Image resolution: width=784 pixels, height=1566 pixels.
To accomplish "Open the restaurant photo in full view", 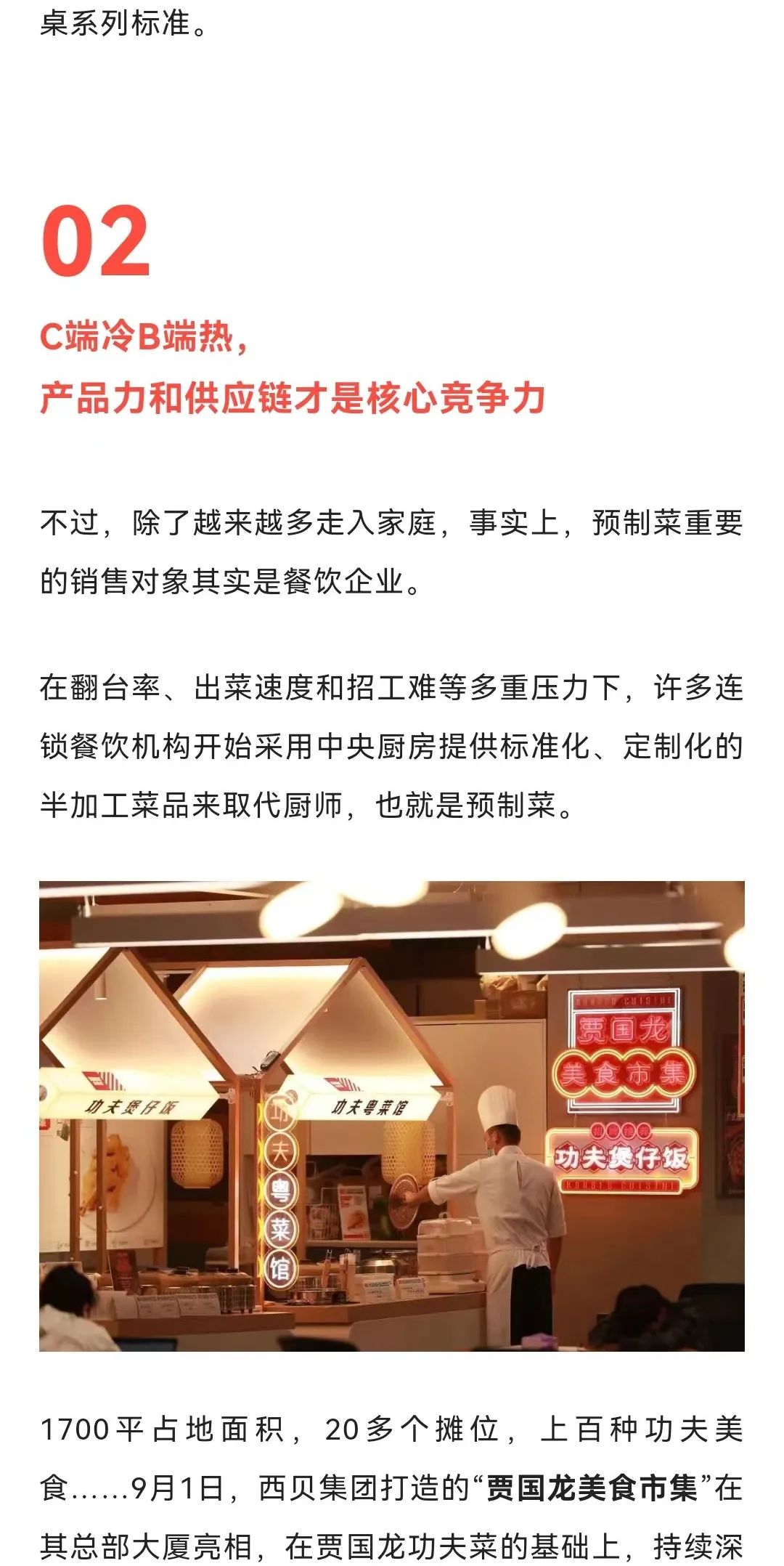I will click(392, 1116).
